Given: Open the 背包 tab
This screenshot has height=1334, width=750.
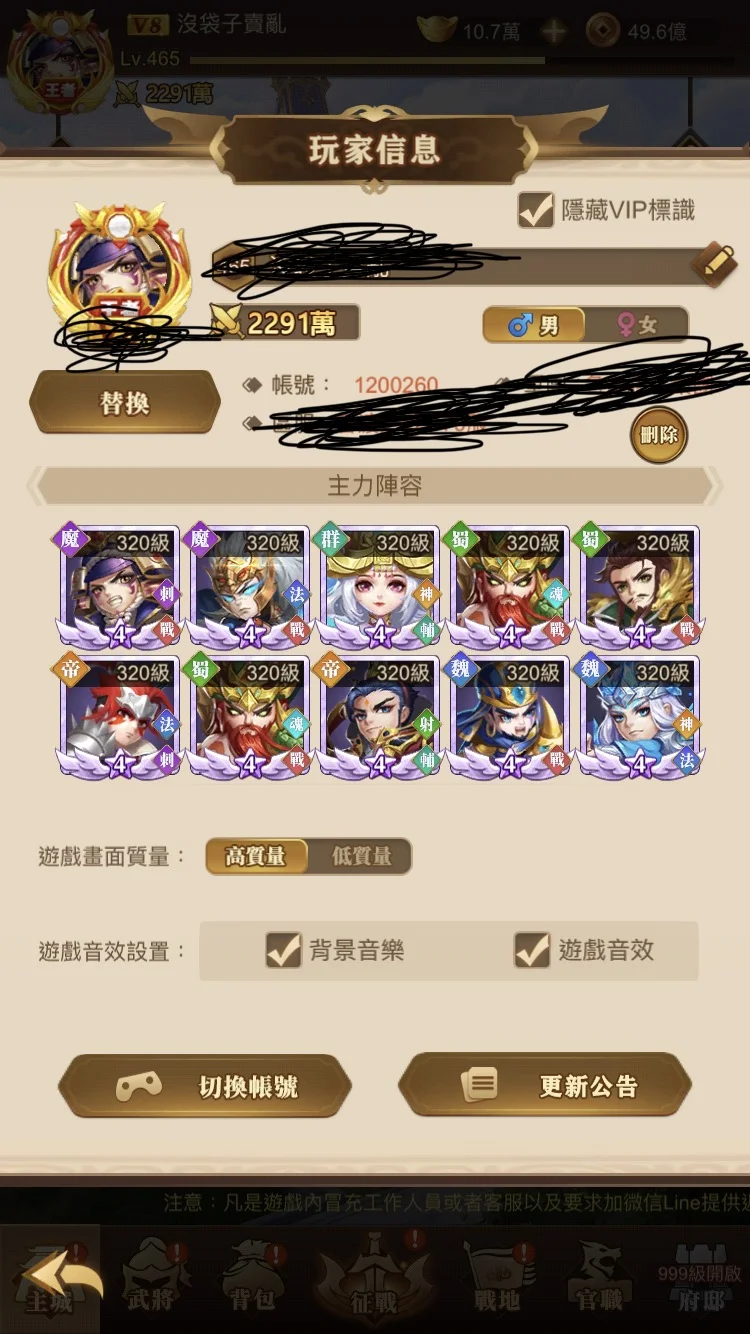Looking at the screenshot, I should pos(252,1282).
